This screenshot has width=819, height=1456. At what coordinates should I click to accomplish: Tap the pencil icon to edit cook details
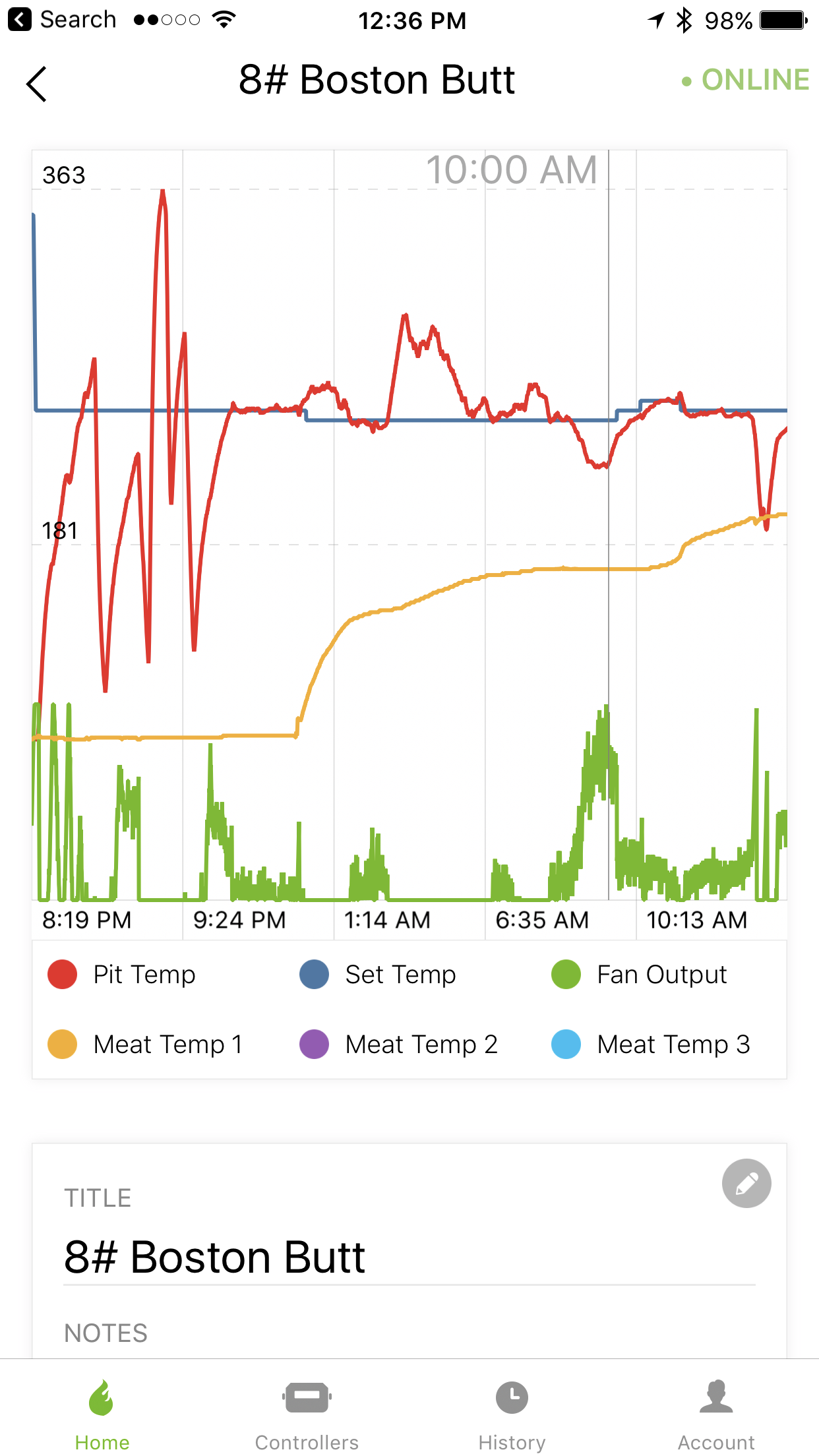click(746, 1183)
